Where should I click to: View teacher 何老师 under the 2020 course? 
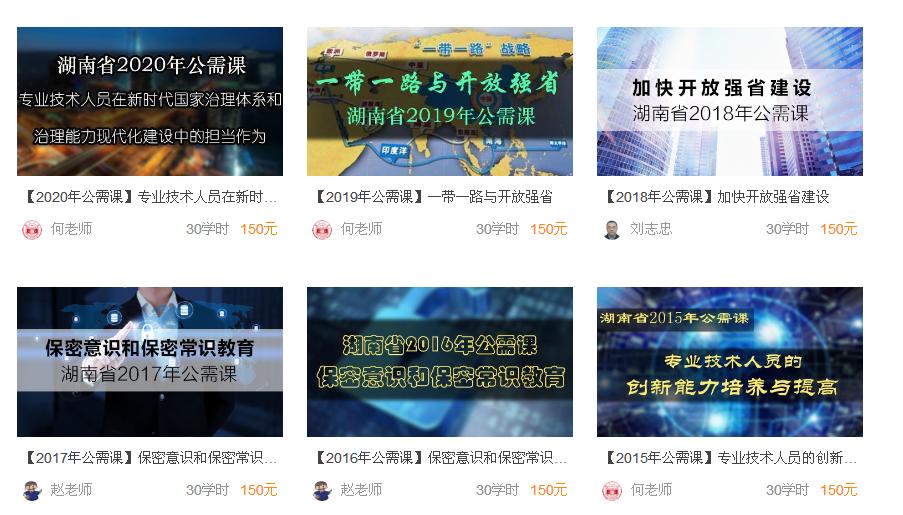pos(70,229)
